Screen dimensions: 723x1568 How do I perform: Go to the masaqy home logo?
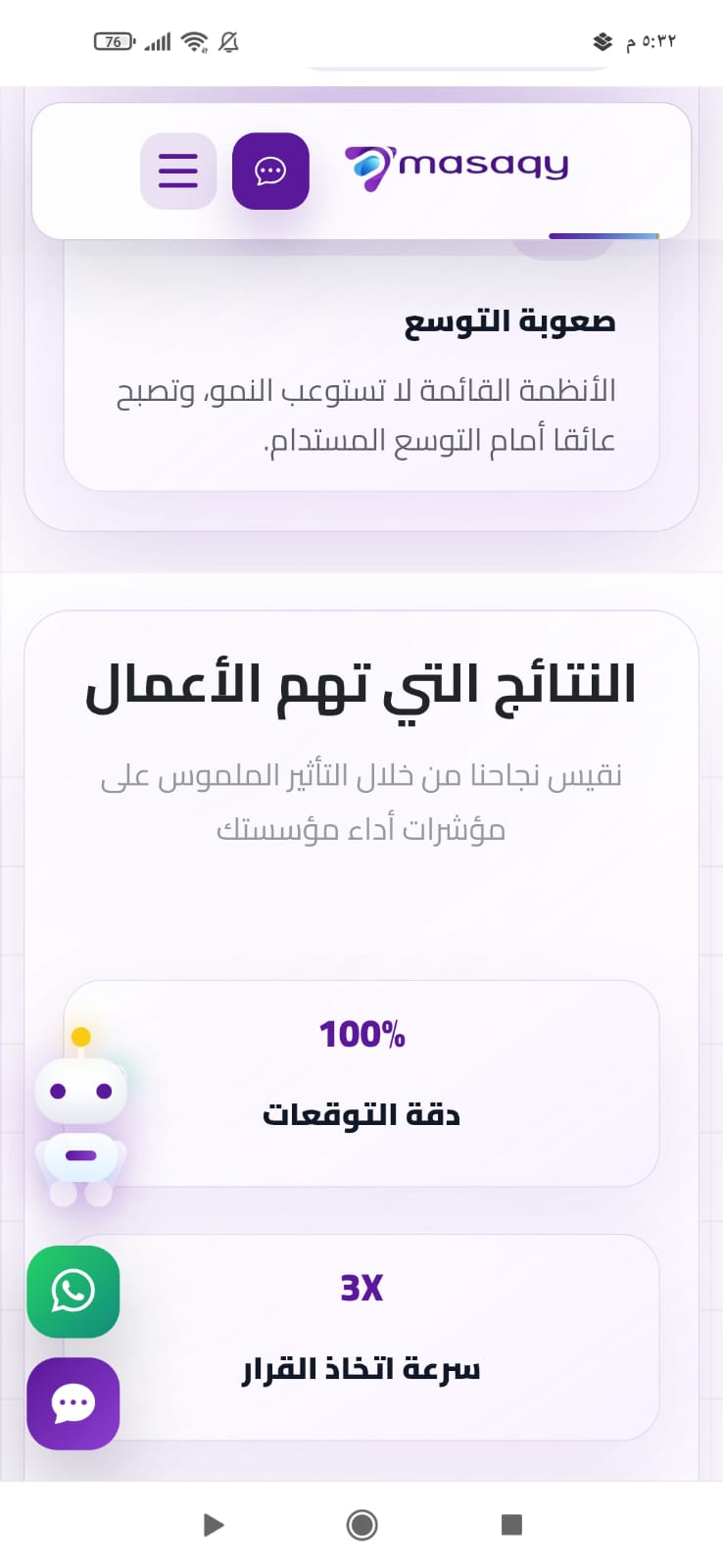click(x=457, y=168)
